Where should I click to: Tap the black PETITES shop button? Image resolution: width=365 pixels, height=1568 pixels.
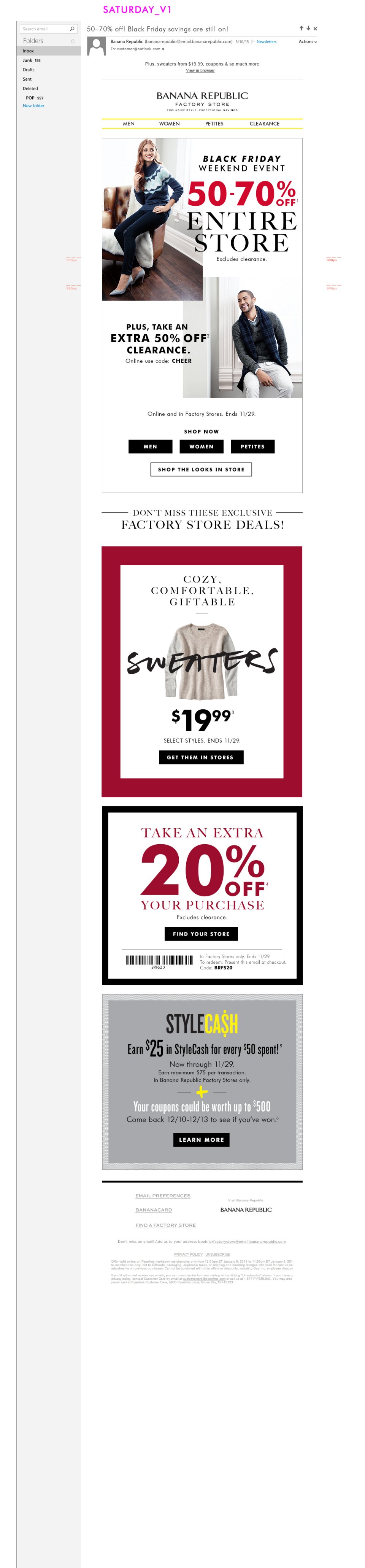252,447
